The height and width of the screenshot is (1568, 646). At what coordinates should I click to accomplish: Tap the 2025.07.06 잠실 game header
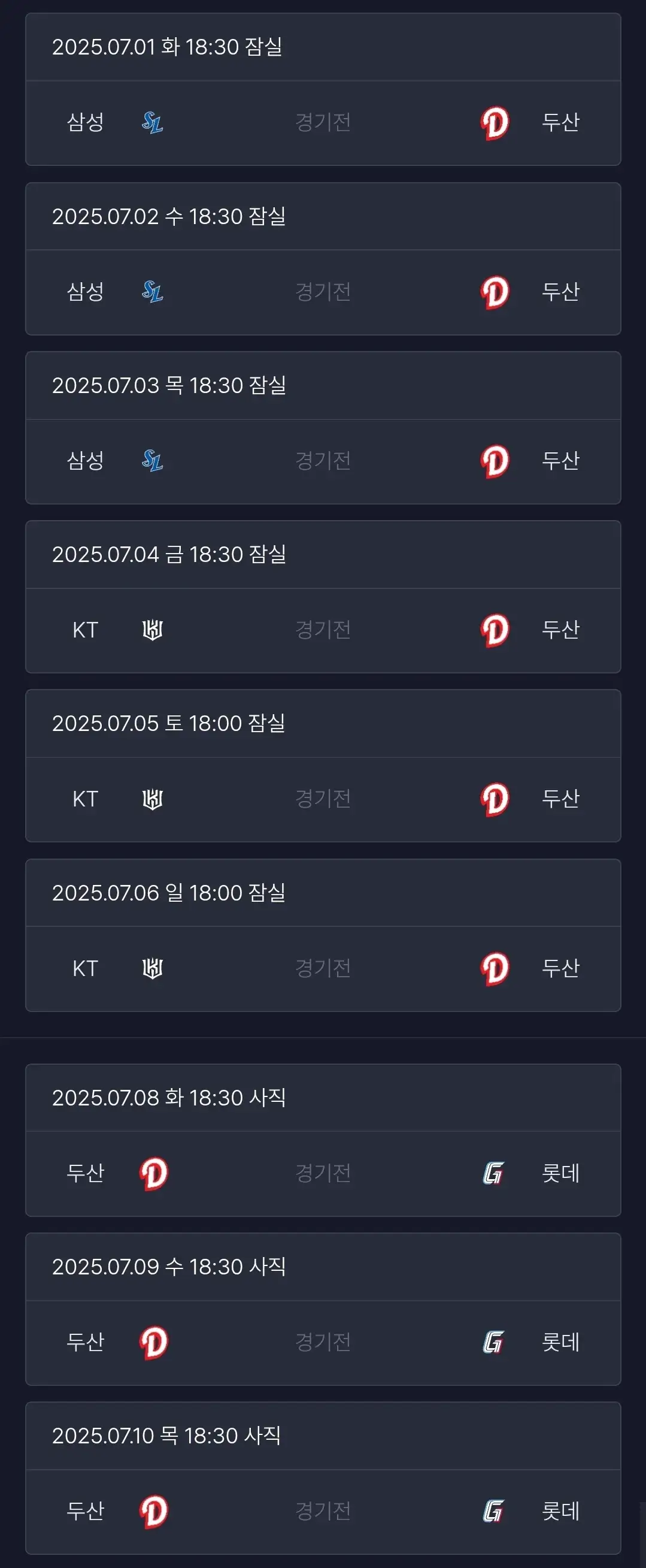tap(171, 893)
